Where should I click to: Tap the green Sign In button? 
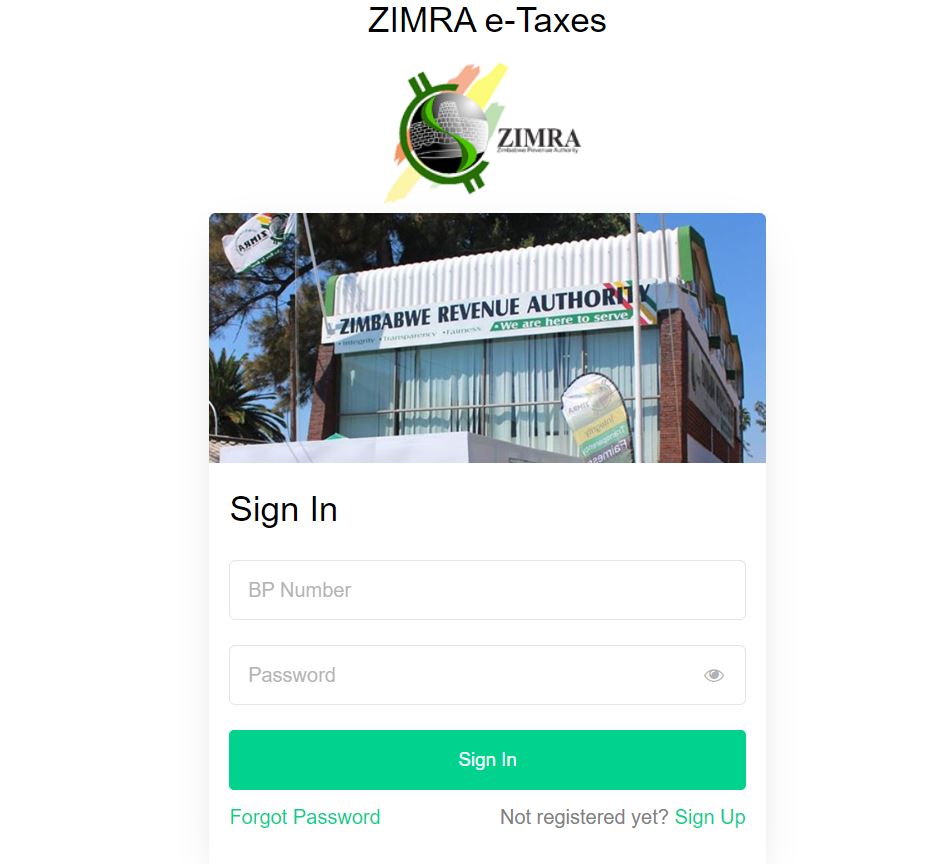pyautogui.click(x=487, y=760)
